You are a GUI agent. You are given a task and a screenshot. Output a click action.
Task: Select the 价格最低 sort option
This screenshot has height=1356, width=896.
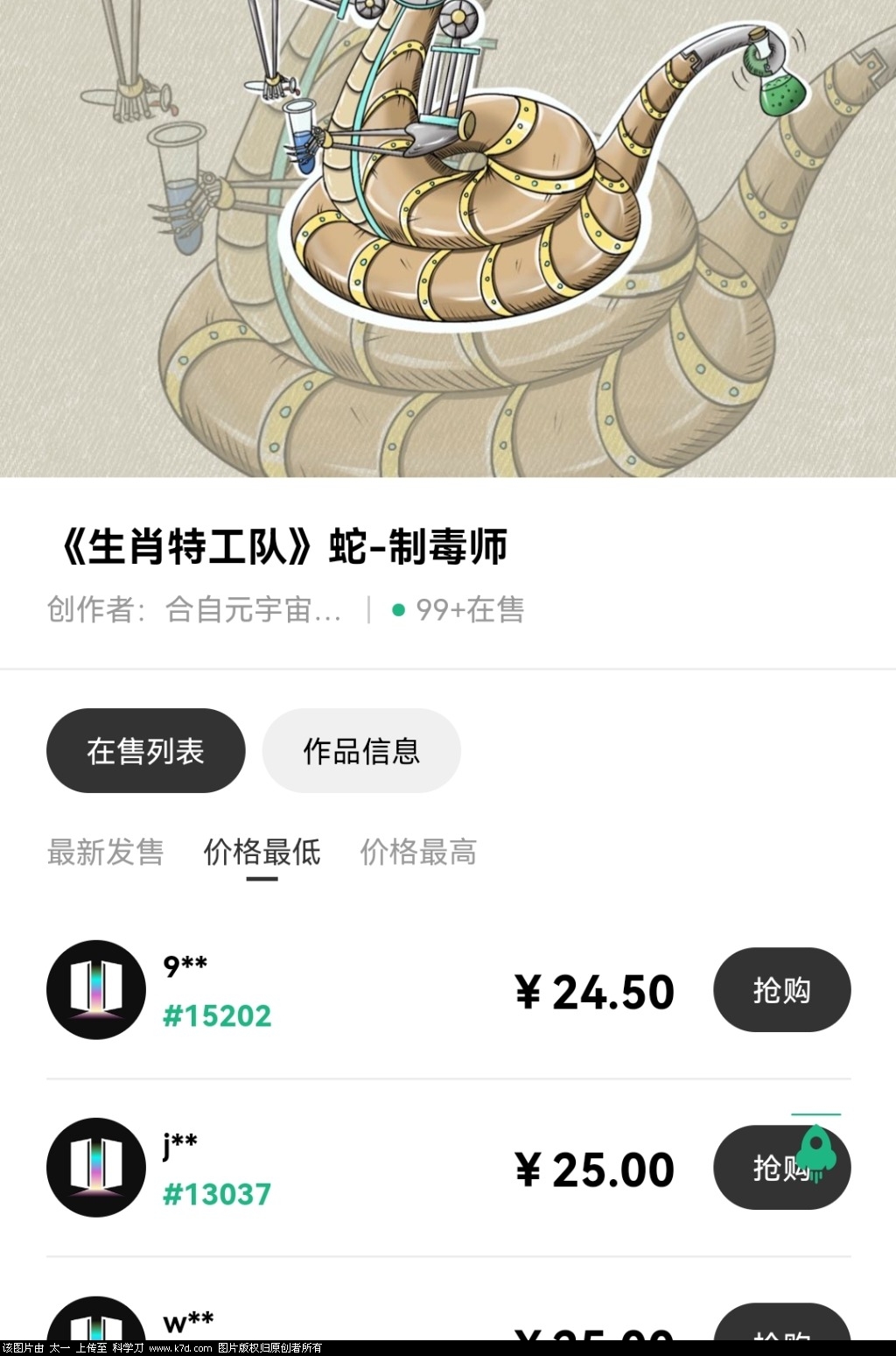[262, 852]
